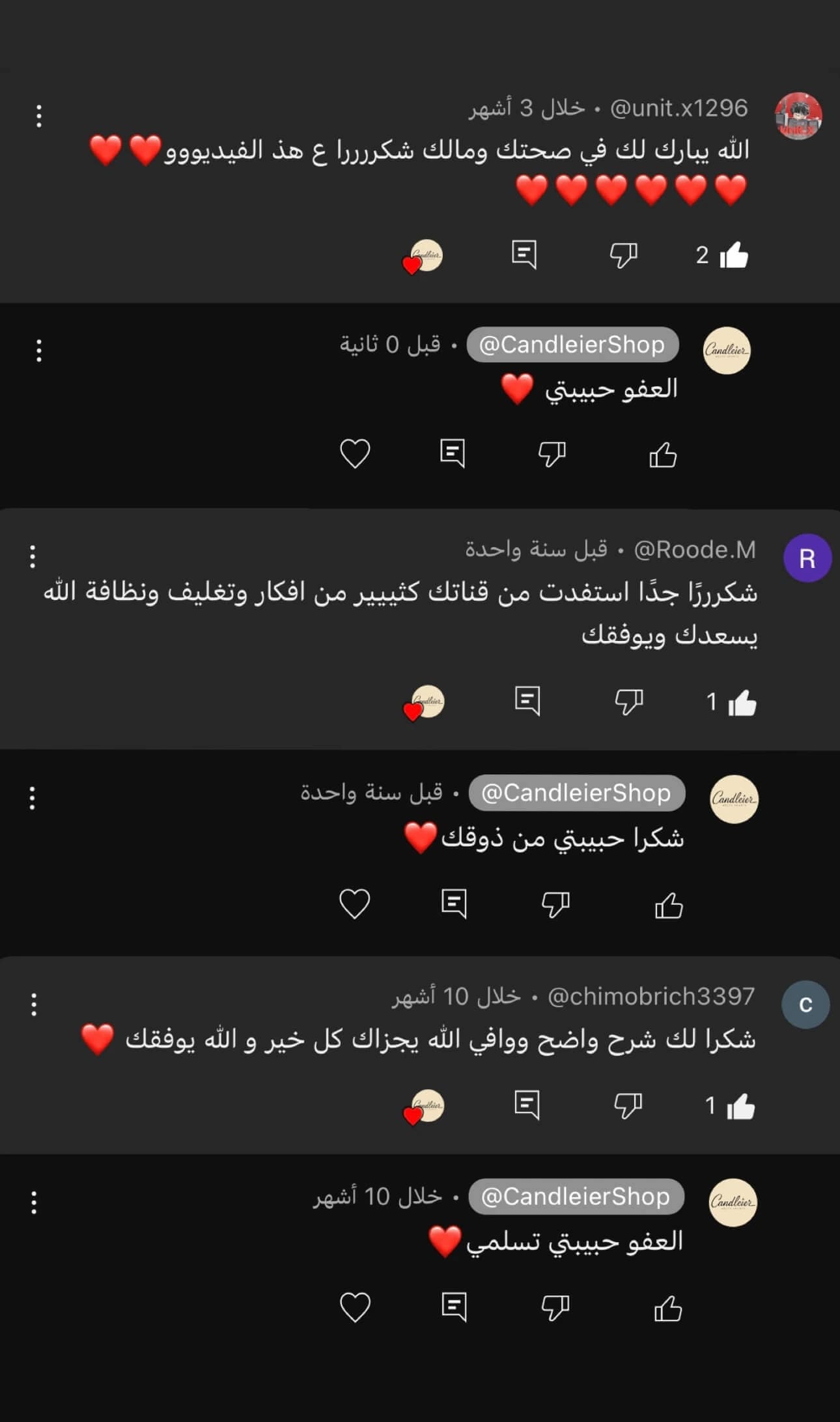Dislike the comment by @unit.x1296
The width and height of the screenshot is (840, 1422).
623,255
